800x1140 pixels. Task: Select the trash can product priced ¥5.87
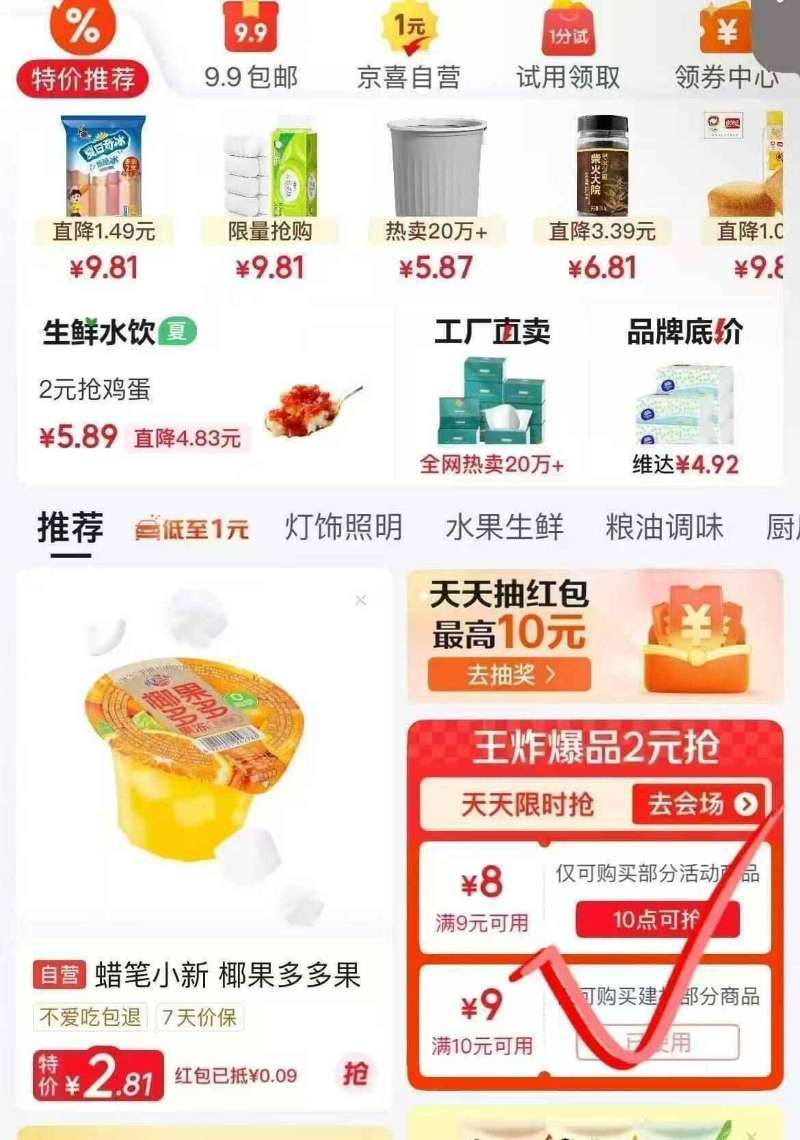(437, 170)
